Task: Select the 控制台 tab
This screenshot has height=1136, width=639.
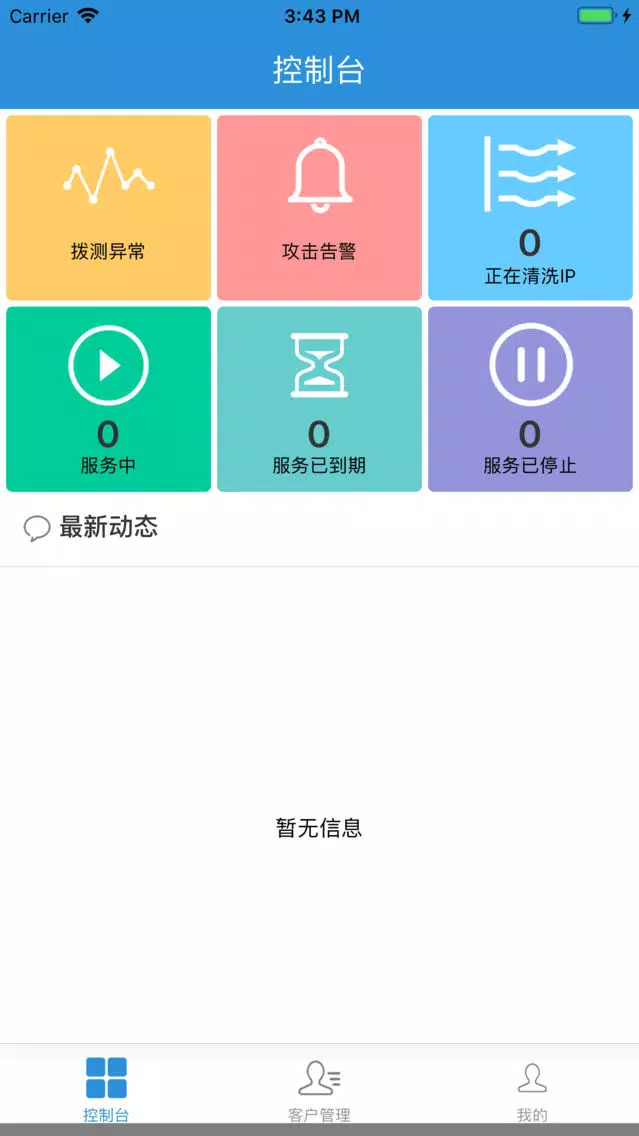Action: pyautogui.click(x=106, y=1089)
